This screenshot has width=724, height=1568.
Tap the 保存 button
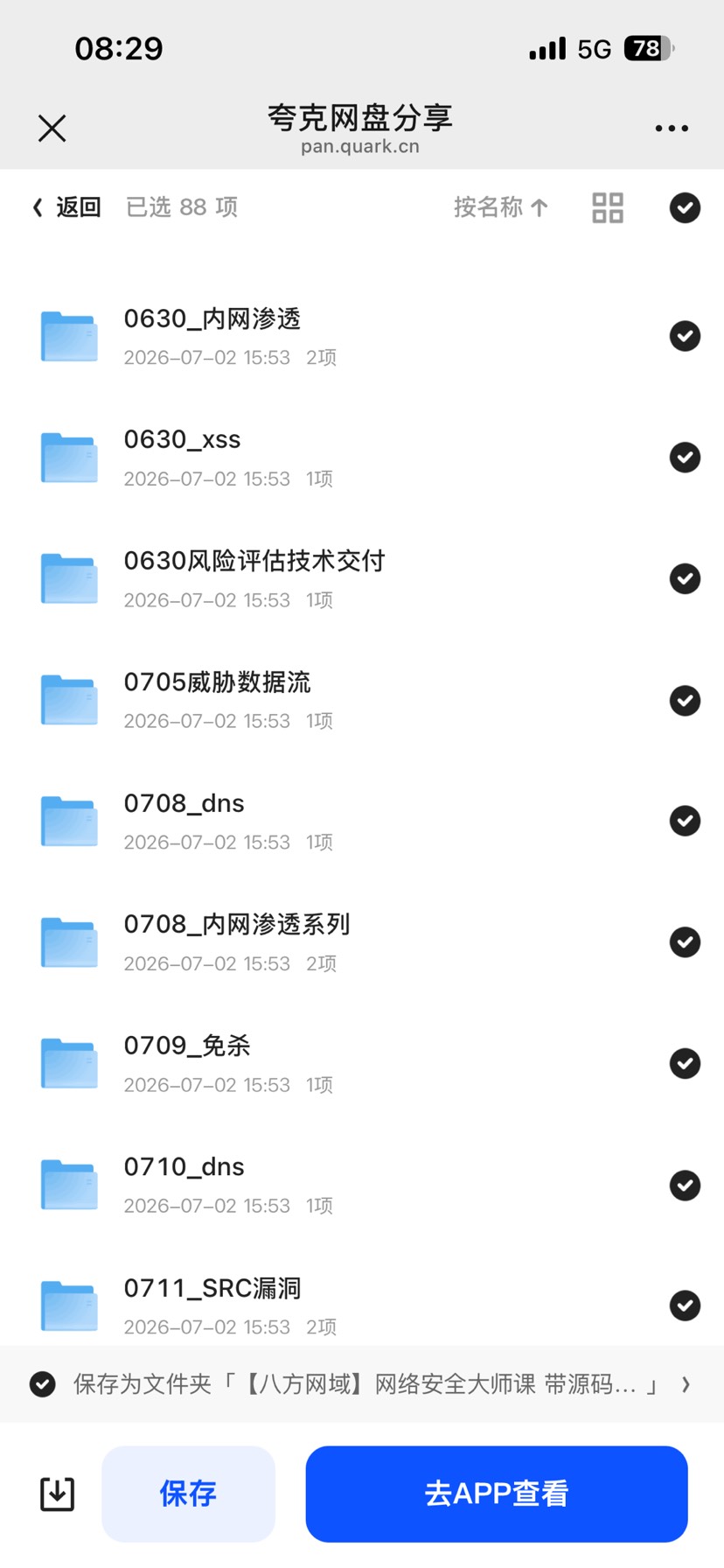pyautogui.click(x=188, y=1494)
